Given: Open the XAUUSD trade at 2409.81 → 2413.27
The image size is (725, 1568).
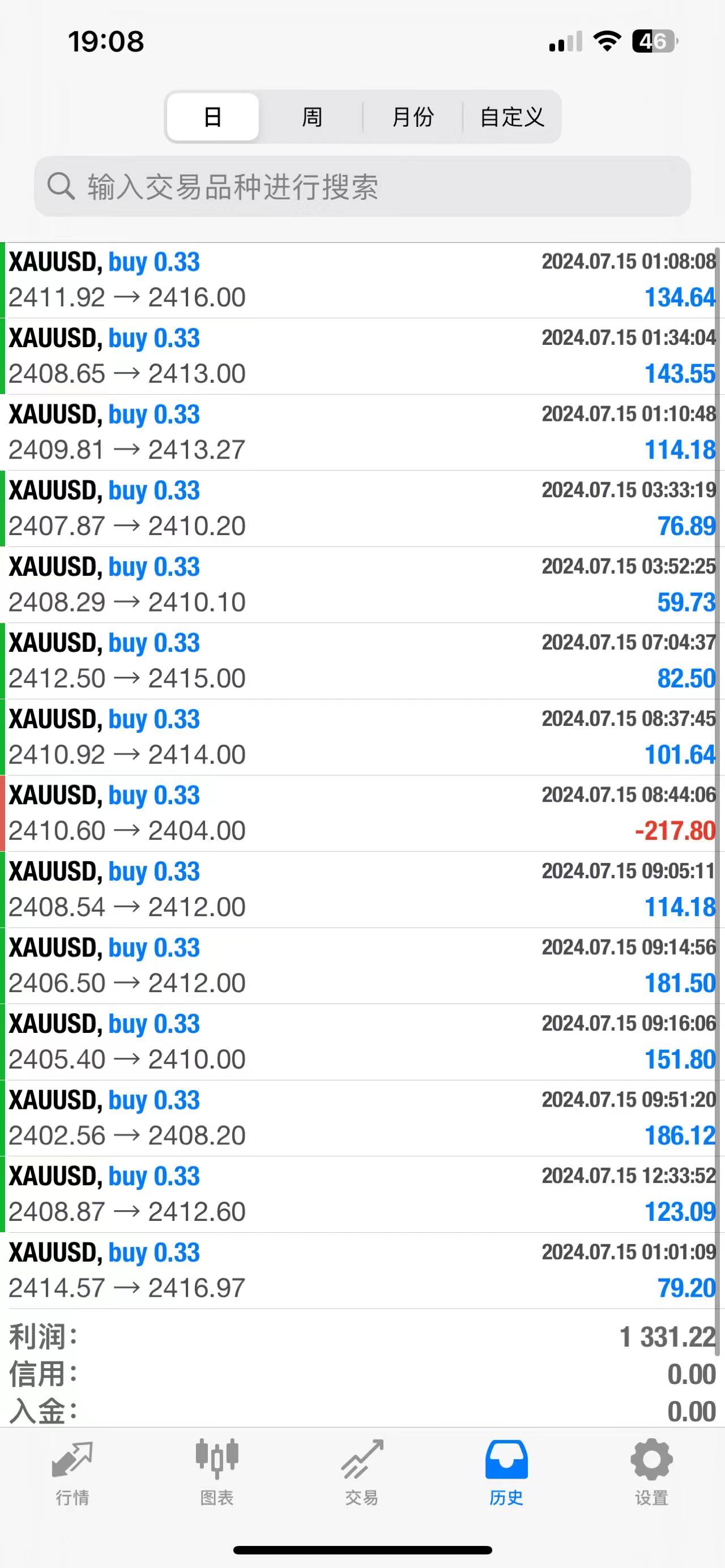Looking at the screenshot, I should coord(362,432).
